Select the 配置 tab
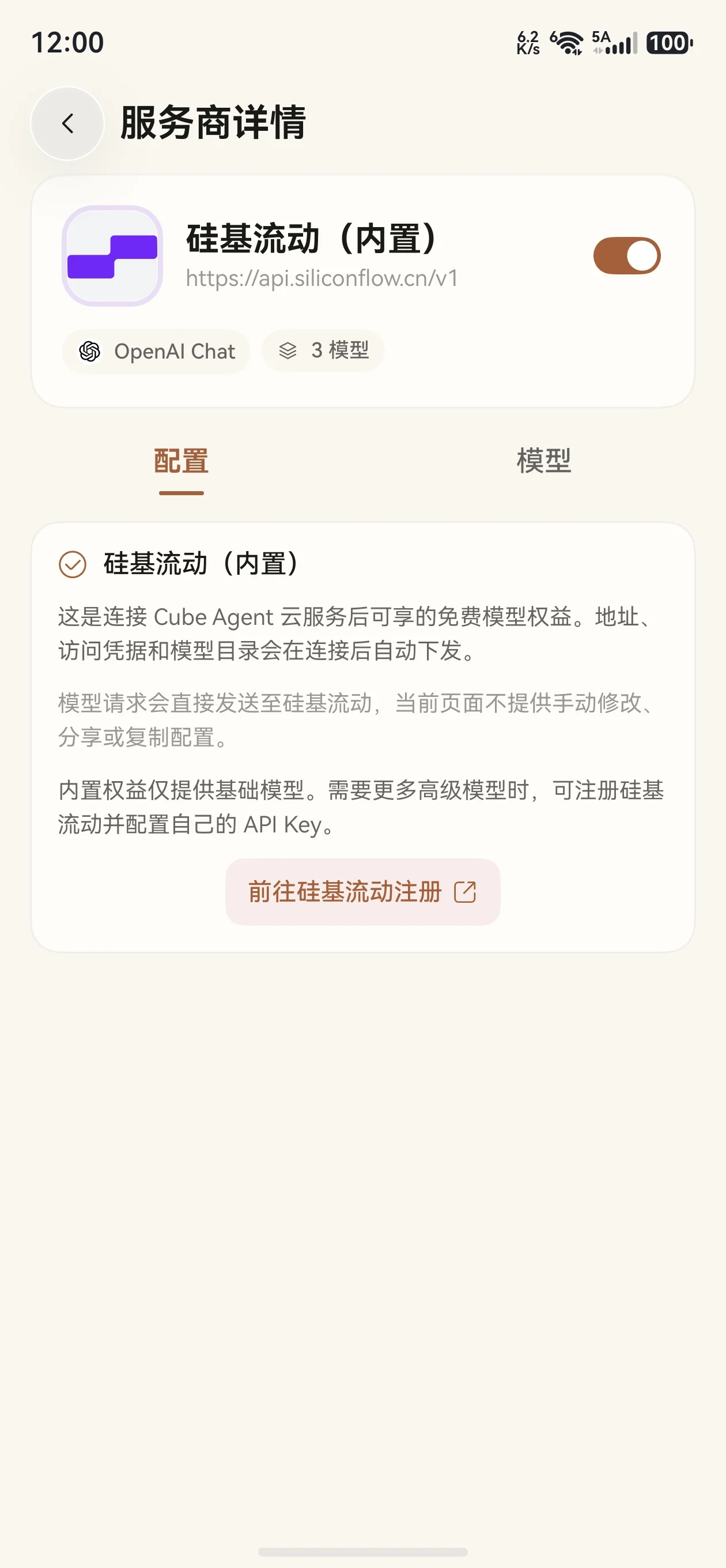 pos(181,461)
